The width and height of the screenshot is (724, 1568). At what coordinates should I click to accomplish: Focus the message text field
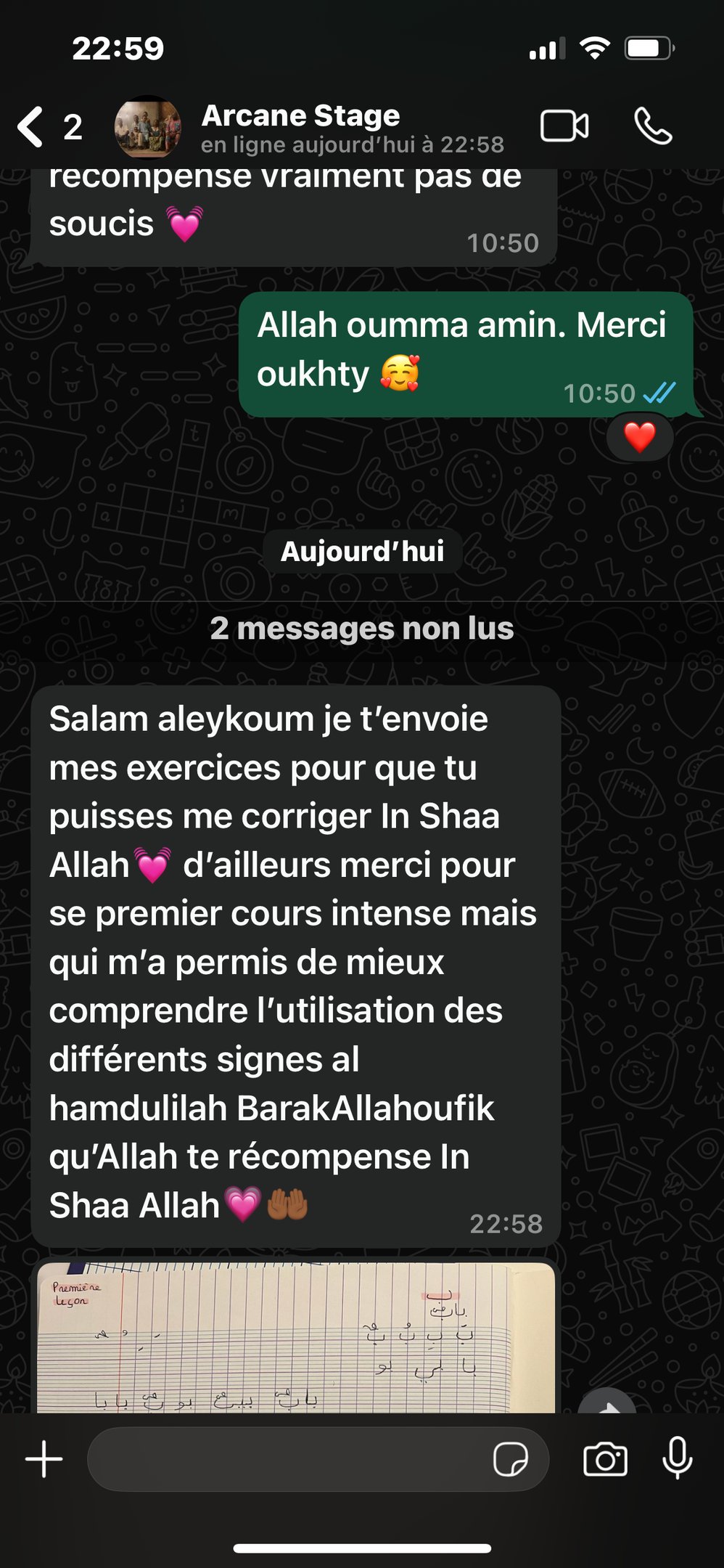coord(290,1459)
